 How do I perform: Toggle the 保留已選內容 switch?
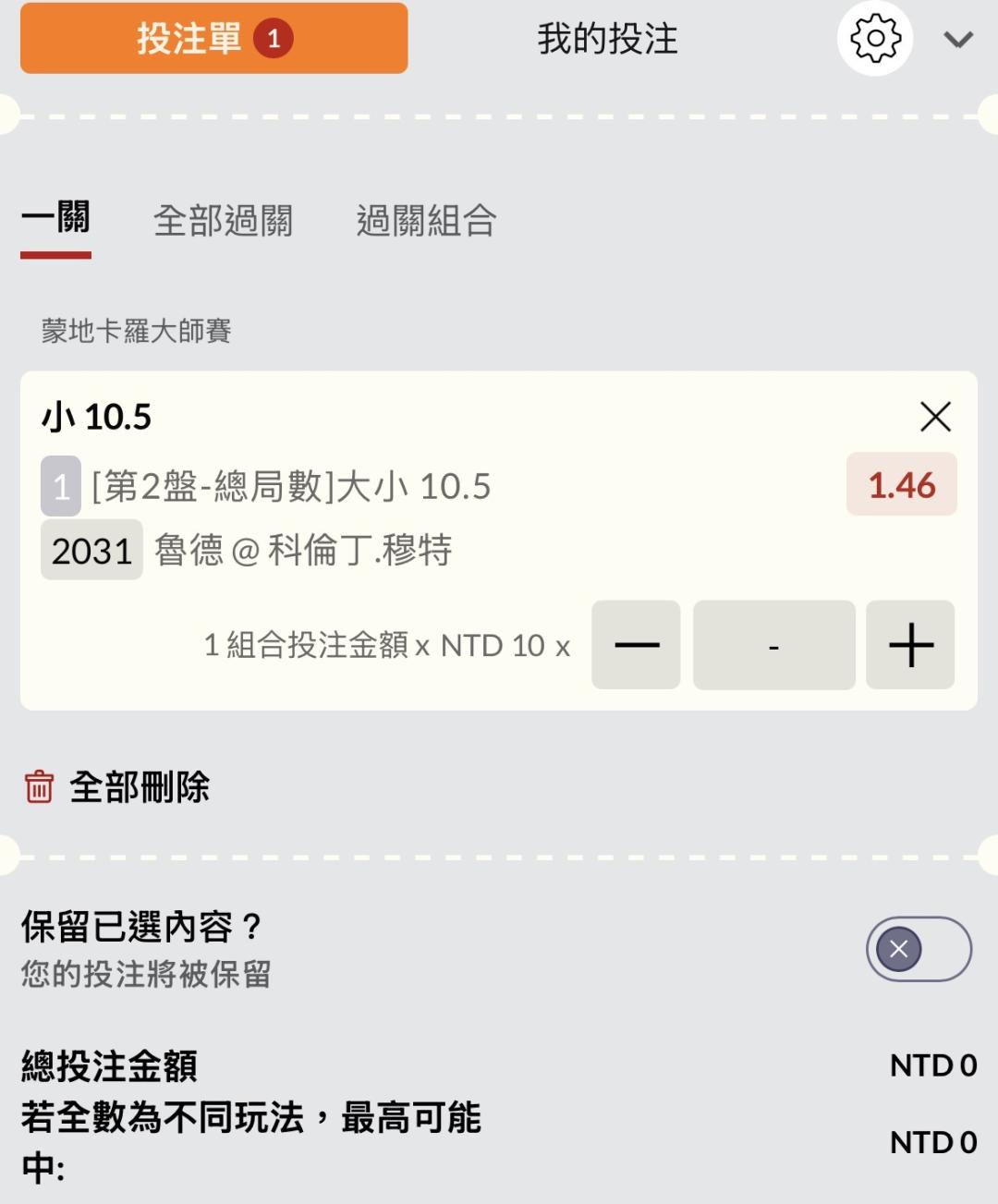click(x=918, y=949)
